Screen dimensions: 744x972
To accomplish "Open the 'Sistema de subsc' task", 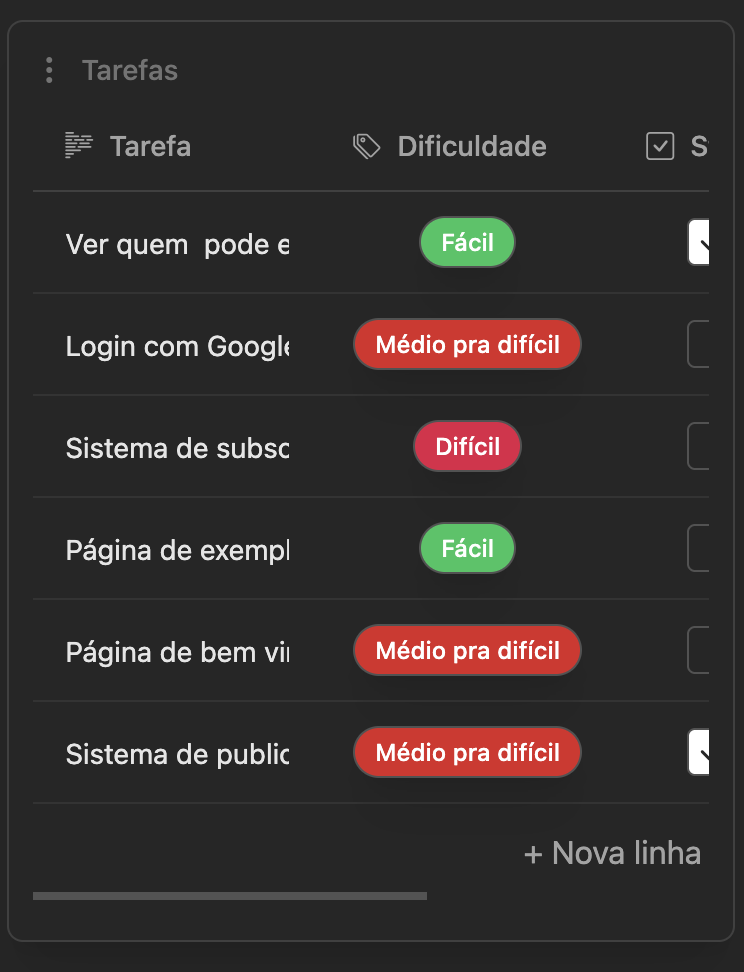I will click(177, 448).
